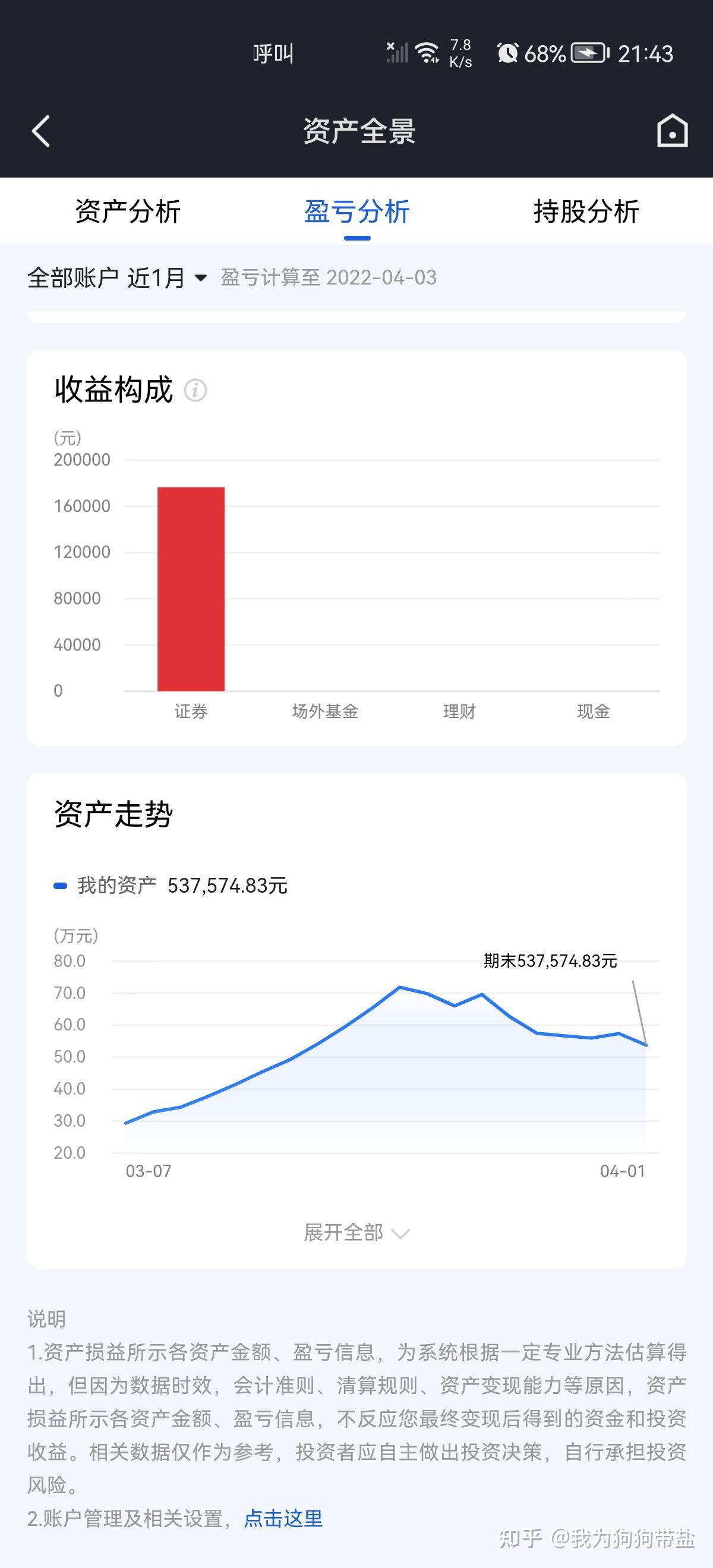Open the 点击这里 link
Viewport: 713px width, 1568px height.
(283, 1519)
